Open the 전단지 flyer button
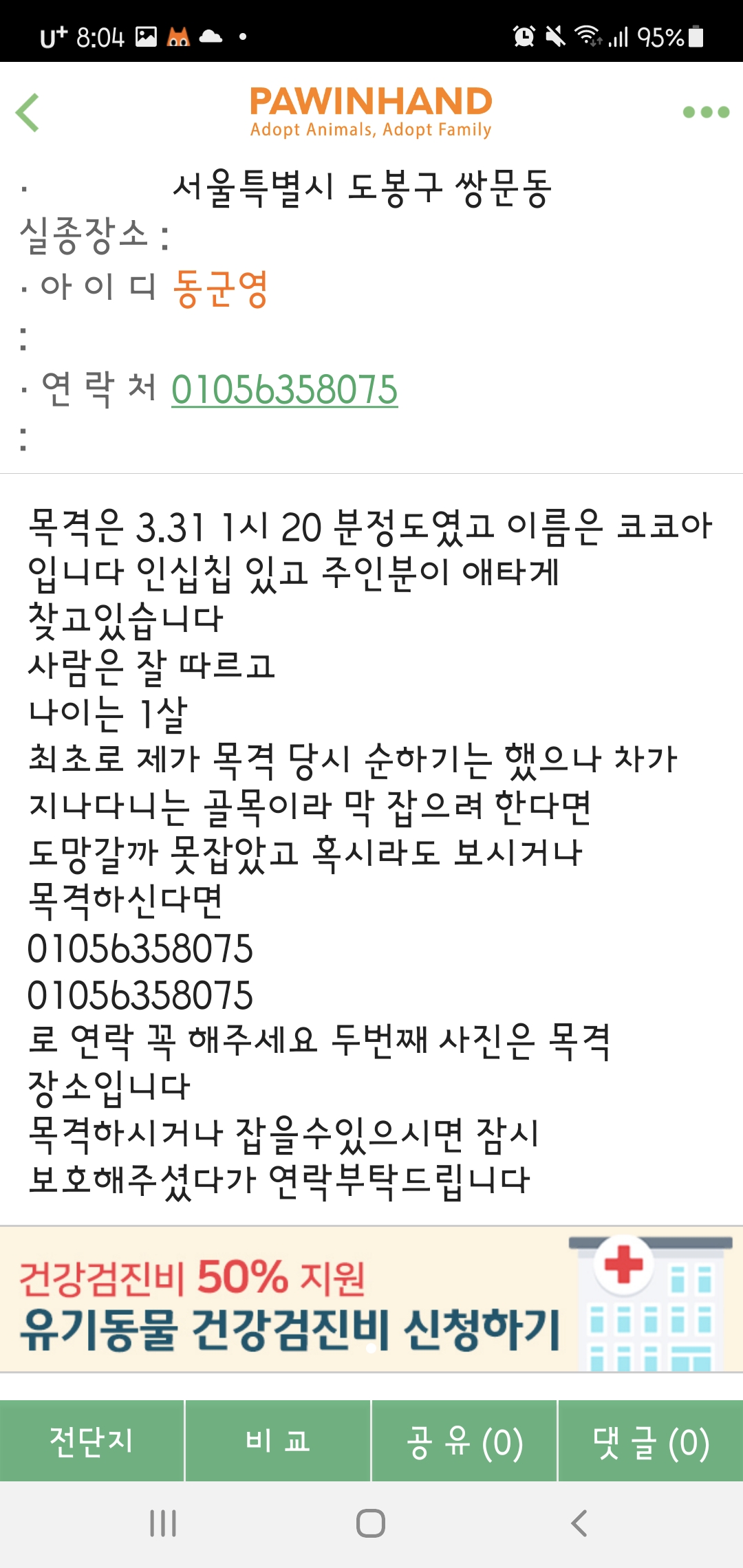743x1568 pixels. [91, 1441]
